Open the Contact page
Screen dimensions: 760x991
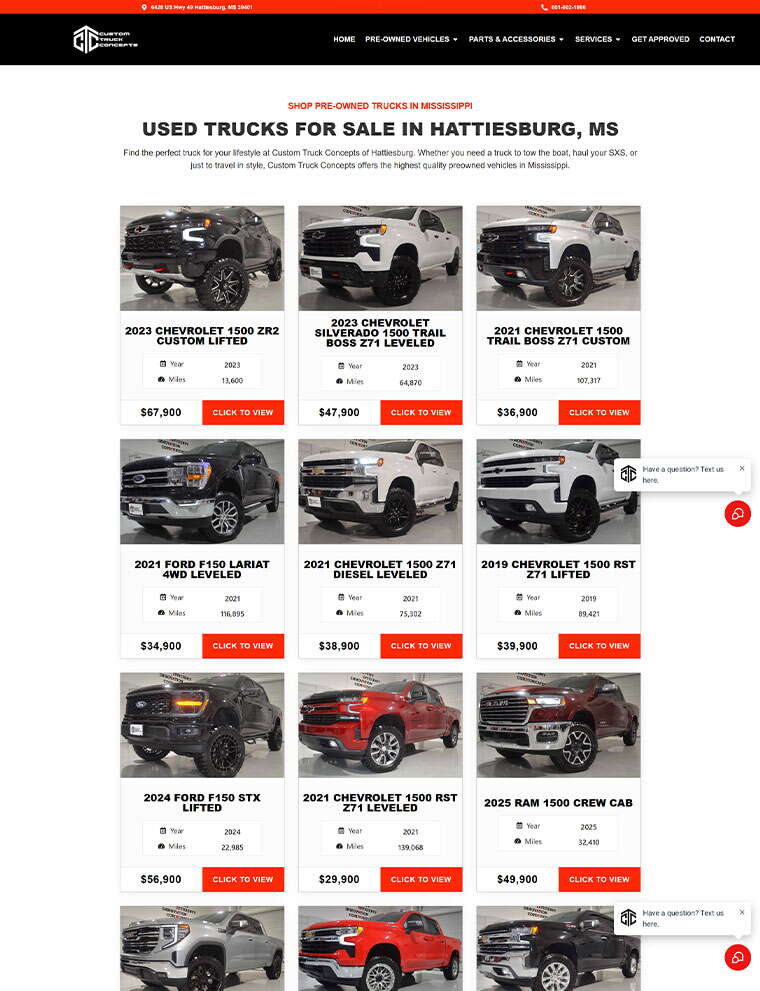(x=717, y=39)
